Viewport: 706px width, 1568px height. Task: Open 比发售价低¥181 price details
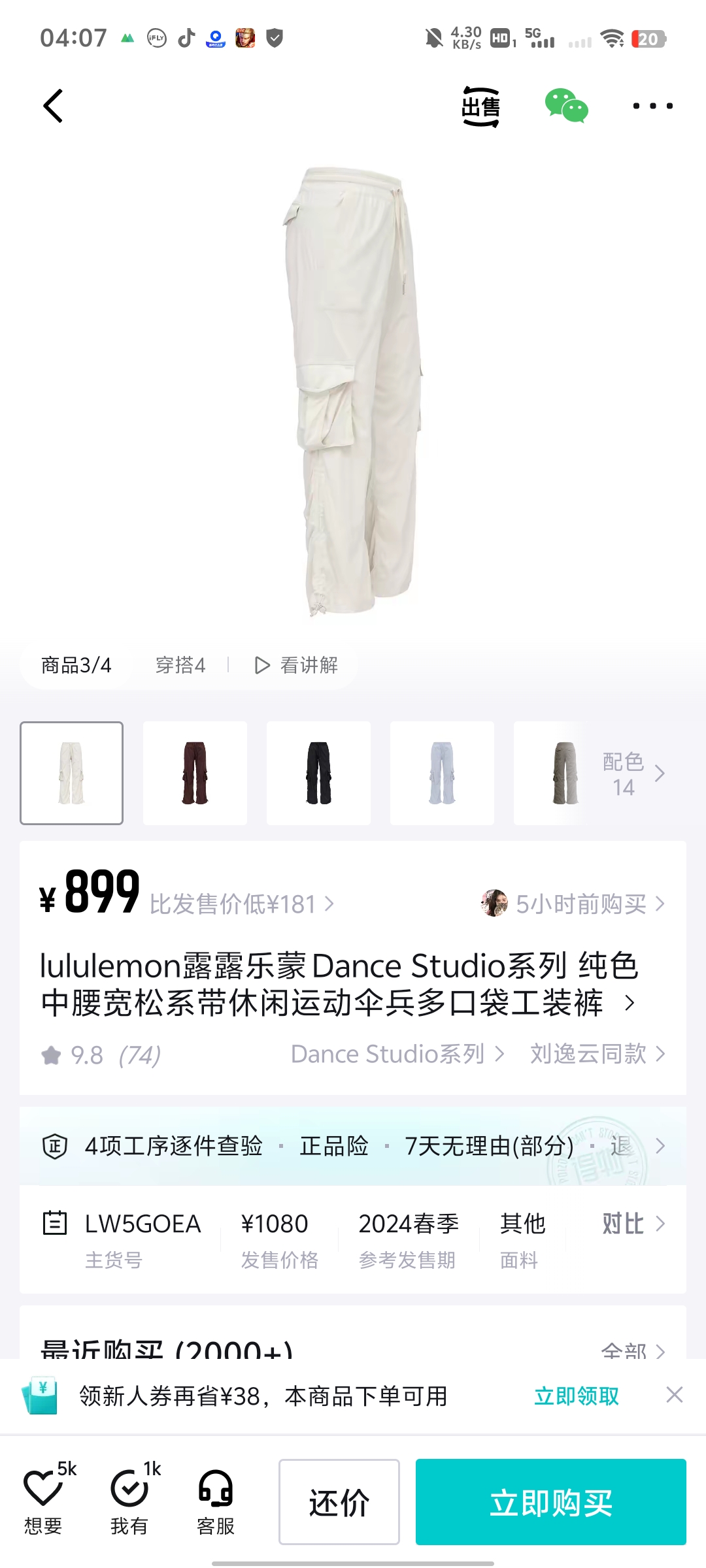point(242,904)
